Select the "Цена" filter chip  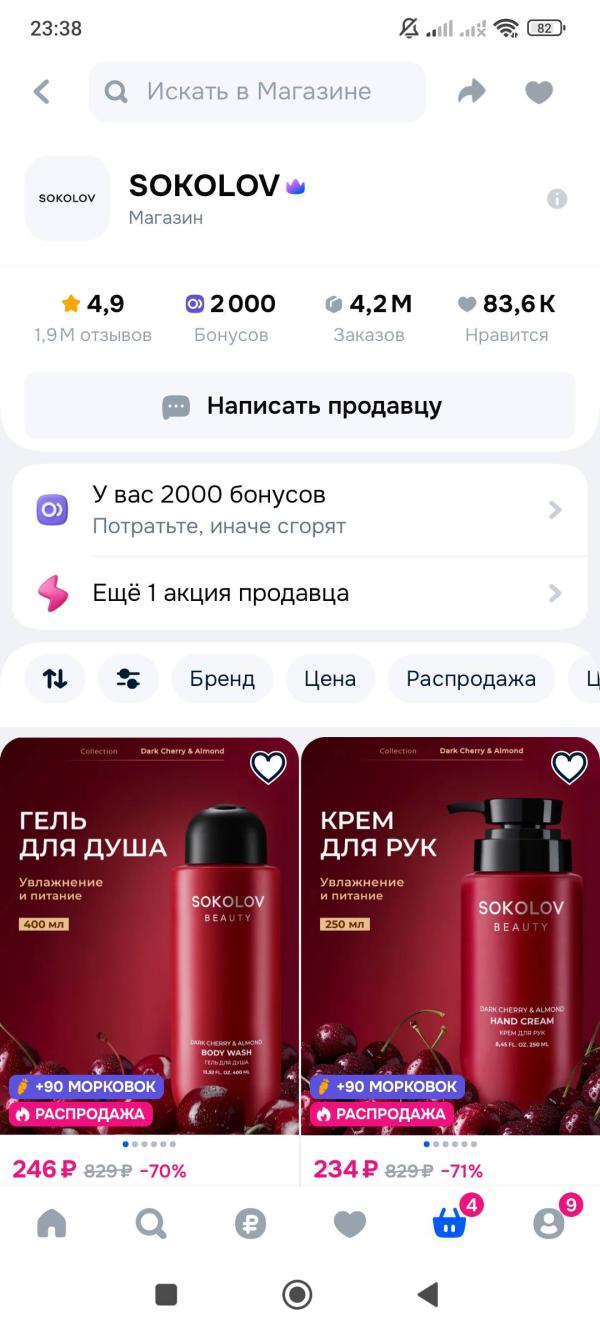330,679
